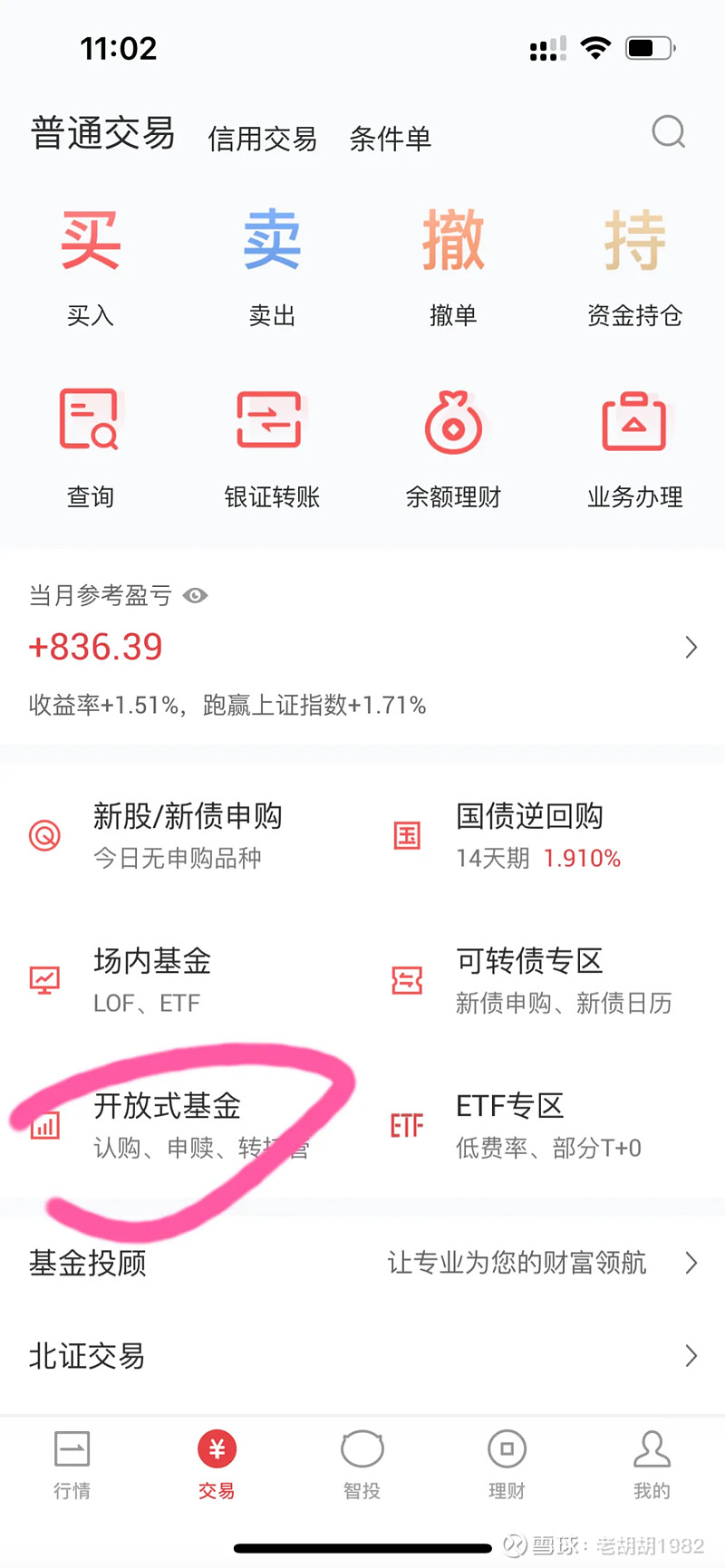Open the search magnifier icon
Image resolution: width=725 pixels, height=1568 pixels.
pyautogui.click(x=669, y=132)
